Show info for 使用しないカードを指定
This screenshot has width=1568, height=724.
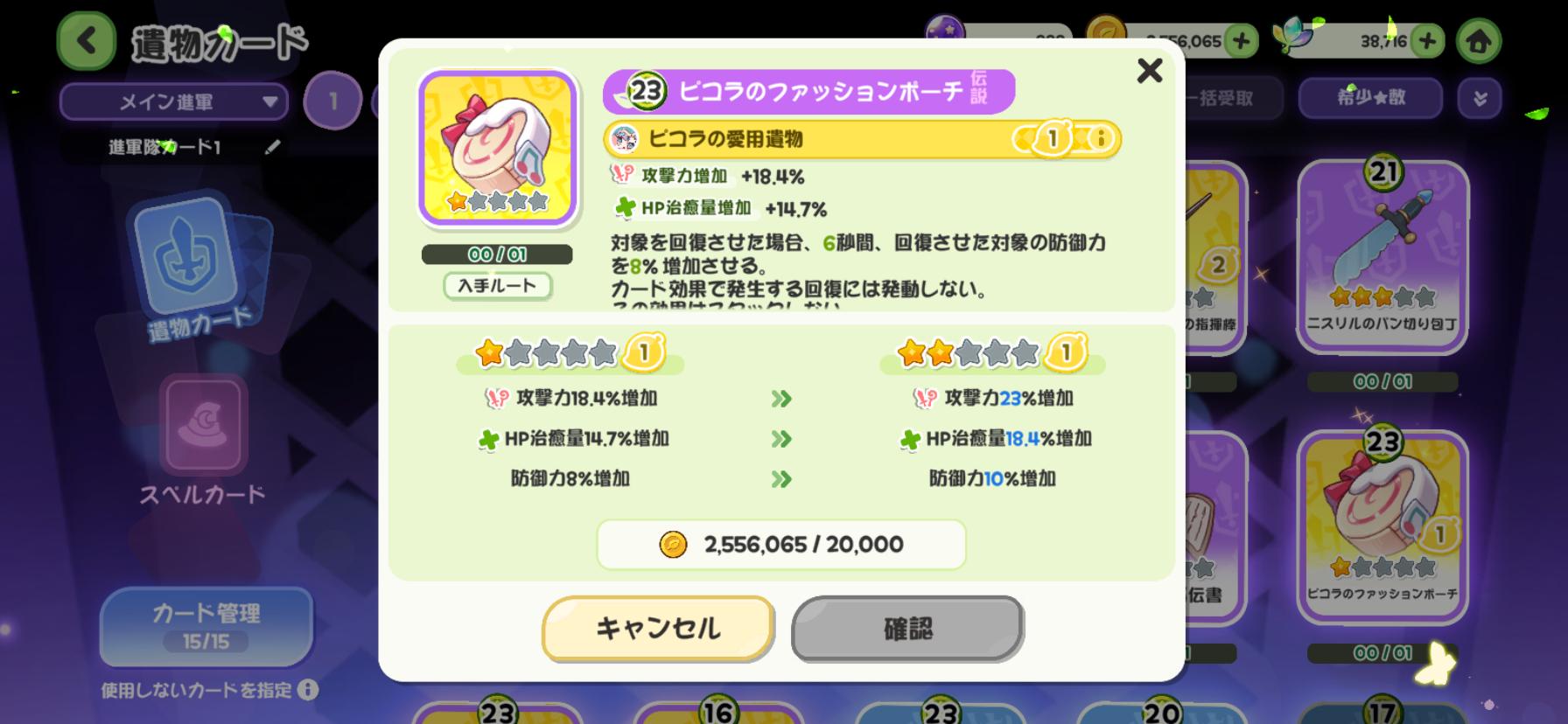point(308,690)
